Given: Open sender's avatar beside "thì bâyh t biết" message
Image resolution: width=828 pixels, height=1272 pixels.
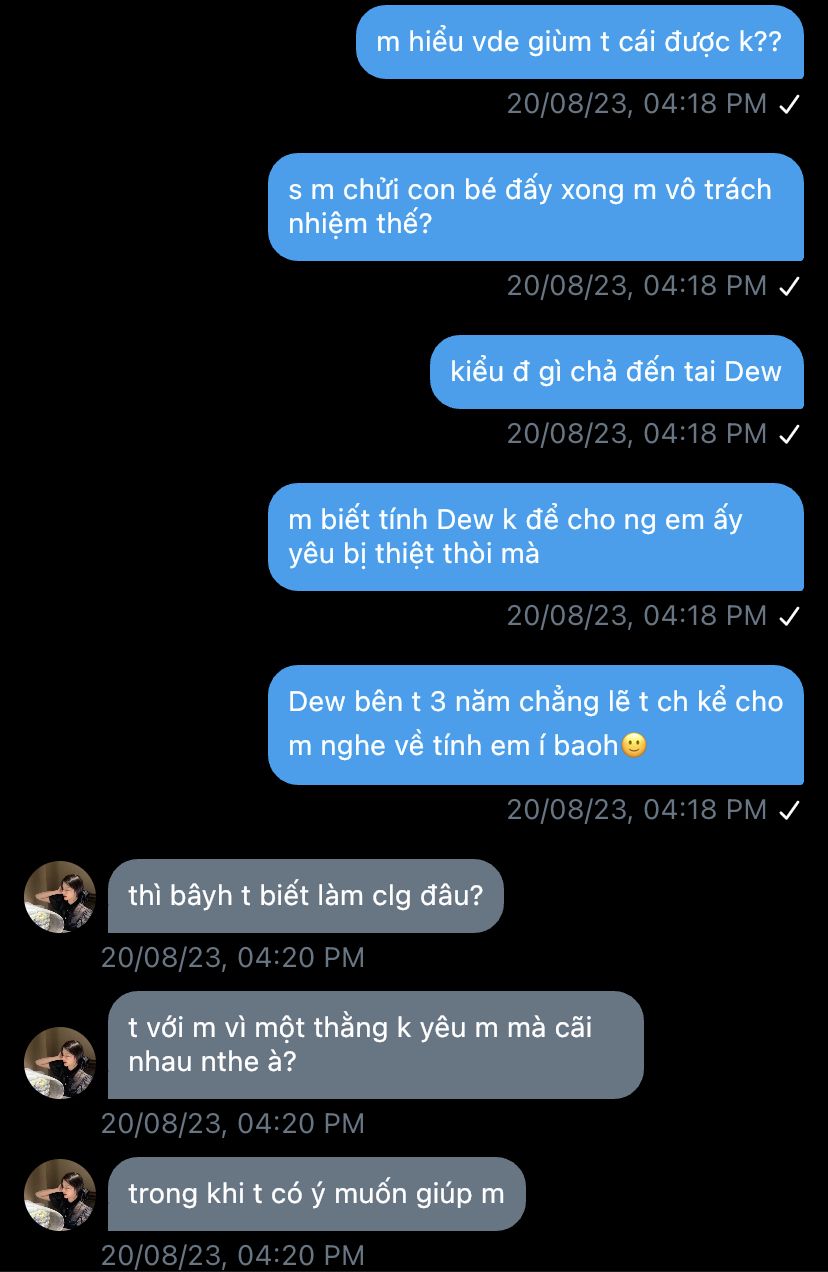Looking at the screenshot, I should (60, 897).
